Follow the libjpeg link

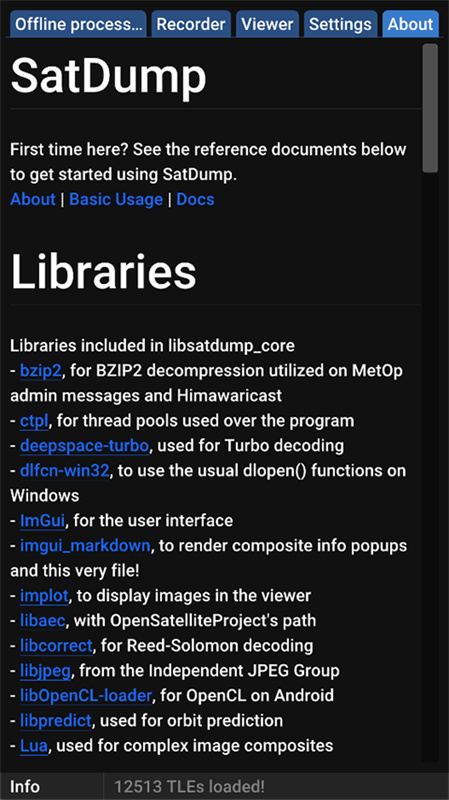[45, 670]
